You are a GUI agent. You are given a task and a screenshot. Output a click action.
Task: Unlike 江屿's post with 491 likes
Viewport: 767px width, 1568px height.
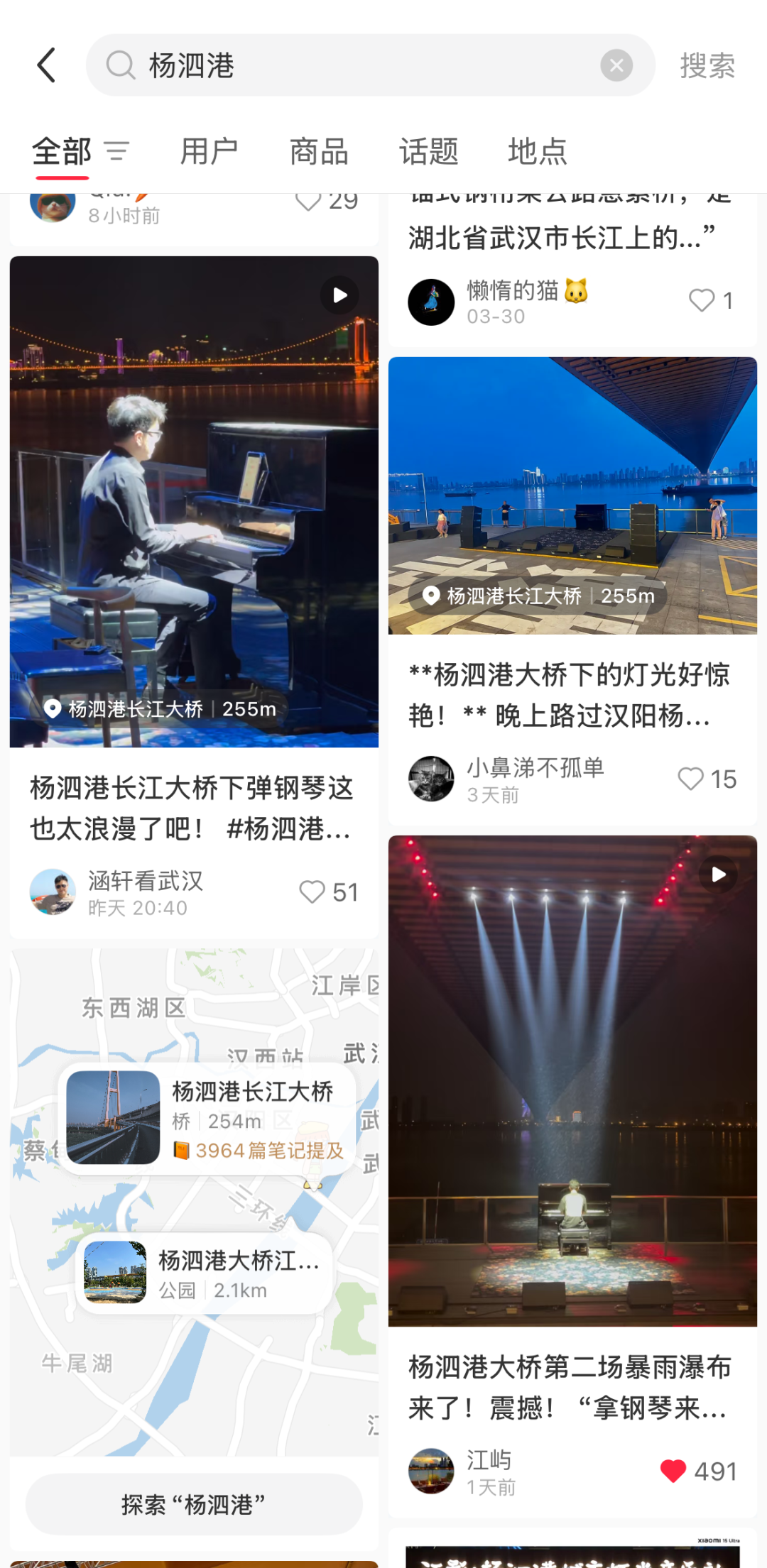(x=673, y=1471)
